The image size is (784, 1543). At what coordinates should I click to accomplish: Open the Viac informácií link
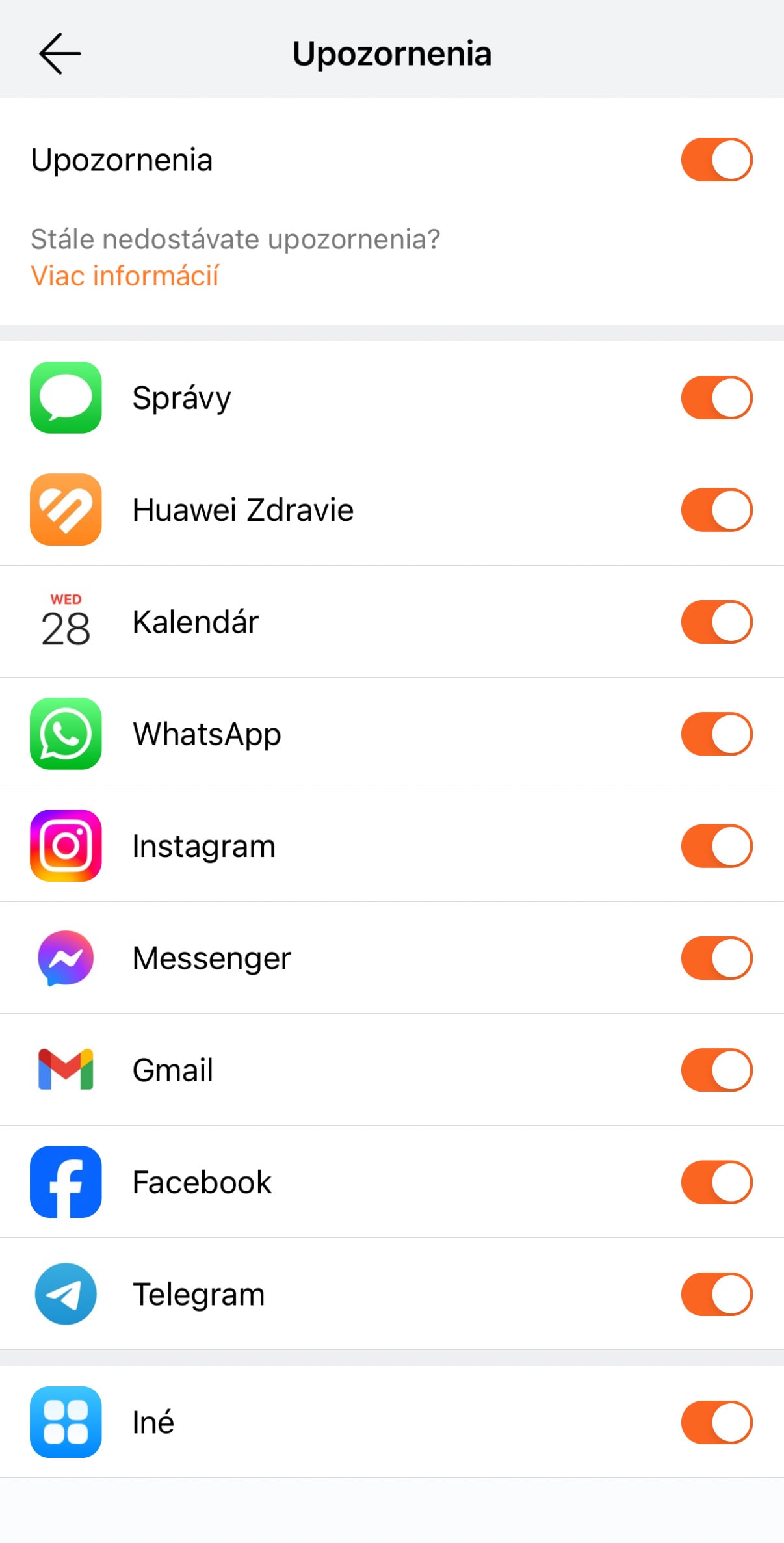click(125, 276)
